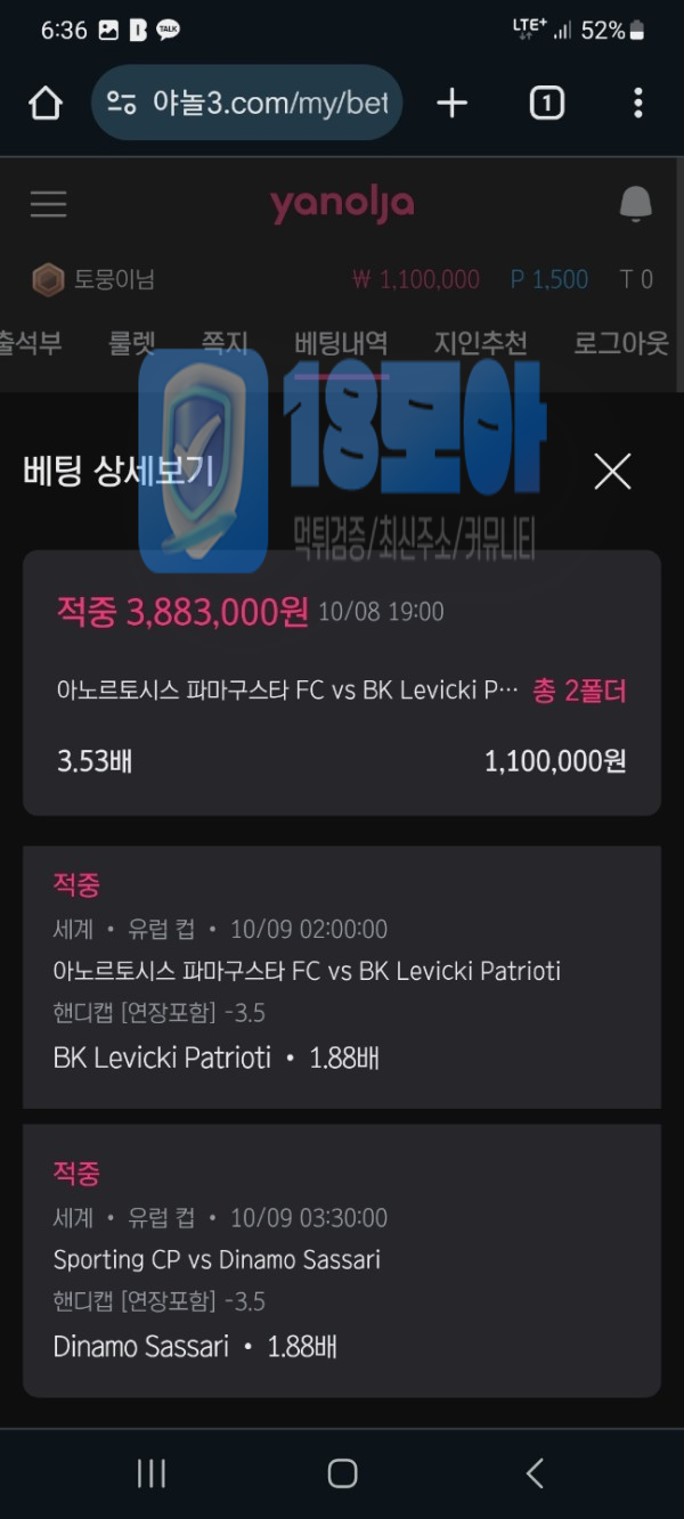Image resolution: width=689 pixels, height=1519 pixels.
Task: Open a new browser tab
Action: pyautogui.click(x=452, y=103)
